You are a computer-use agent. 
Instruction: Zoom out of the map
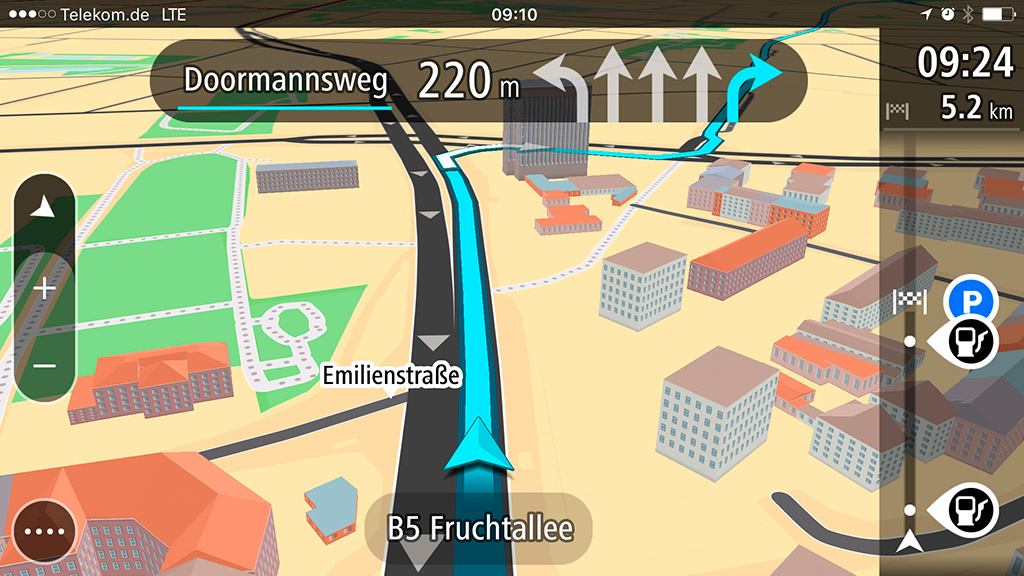[x=44, y=366]
